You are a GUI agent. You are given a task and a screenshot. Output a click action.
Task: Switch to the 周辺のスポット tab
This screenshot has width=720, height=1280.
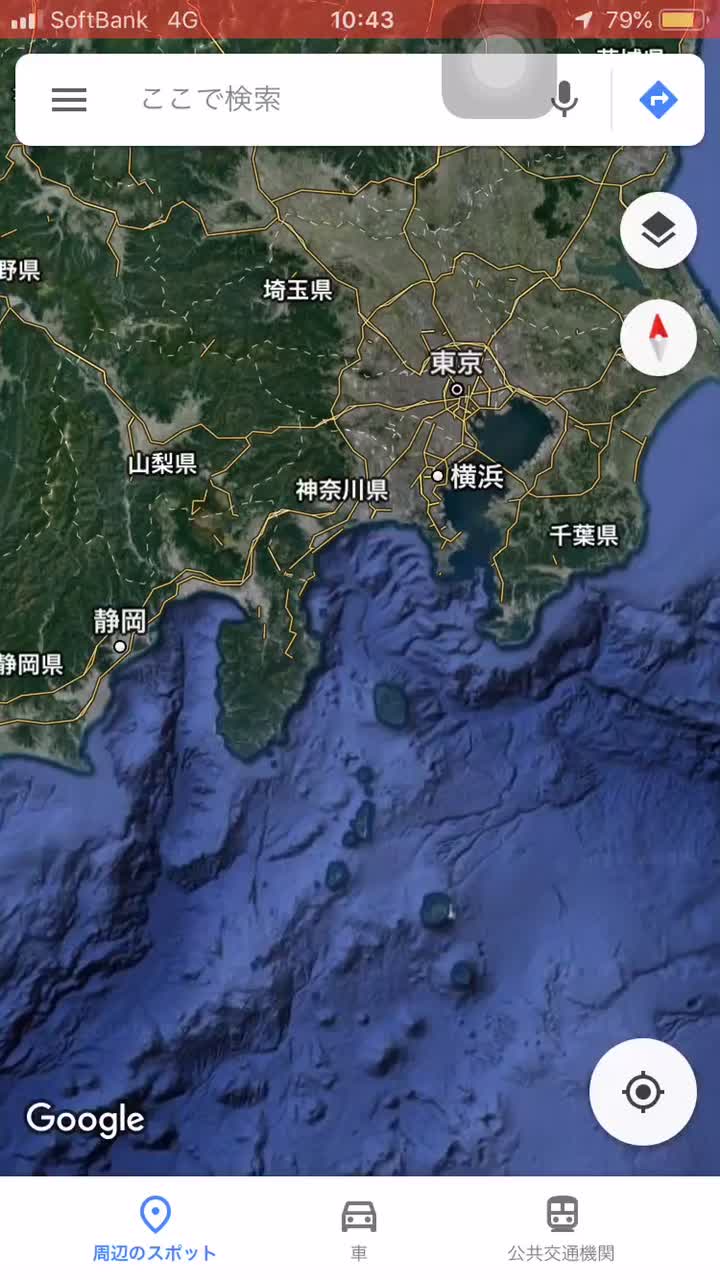point(155,1229)
